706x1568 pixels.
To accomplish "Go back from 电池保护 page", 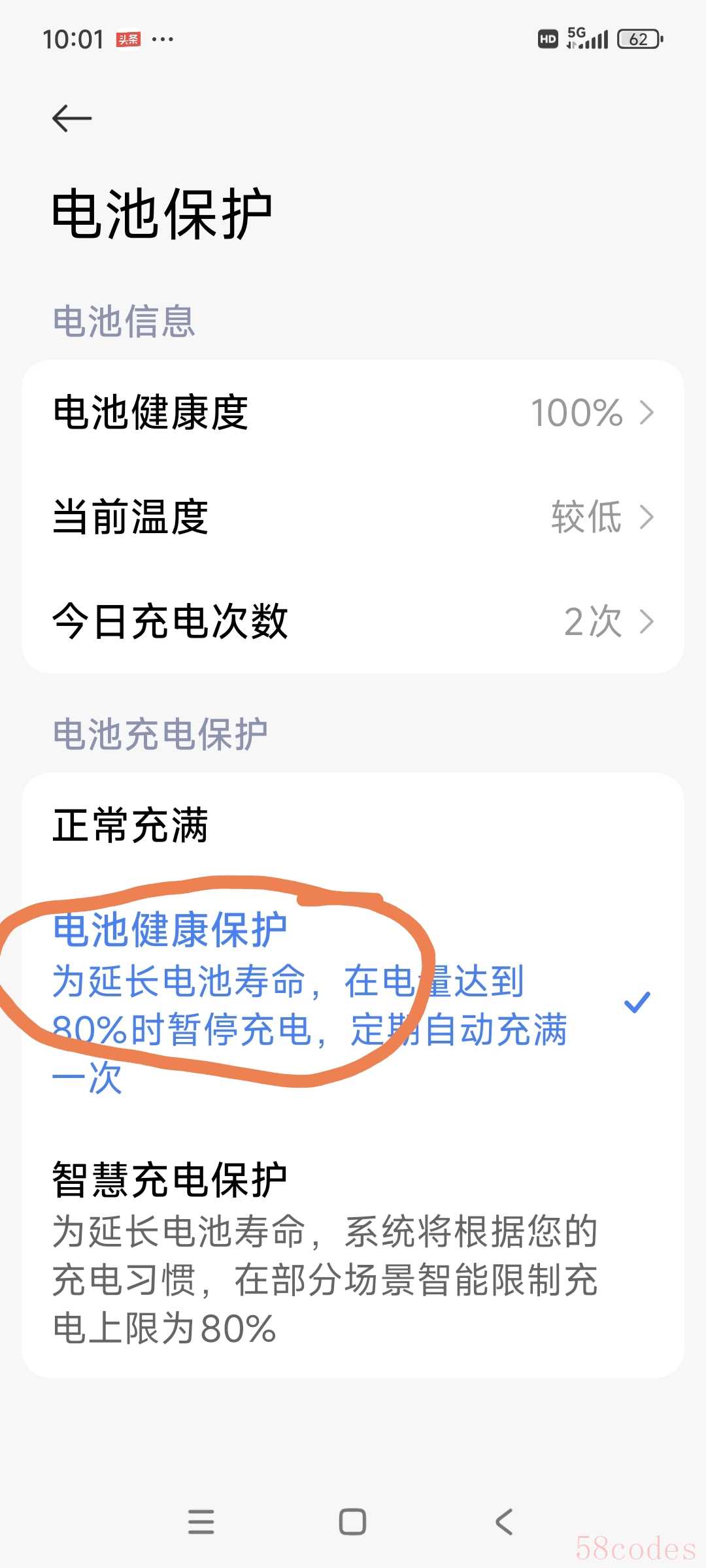I will [72, 118].
